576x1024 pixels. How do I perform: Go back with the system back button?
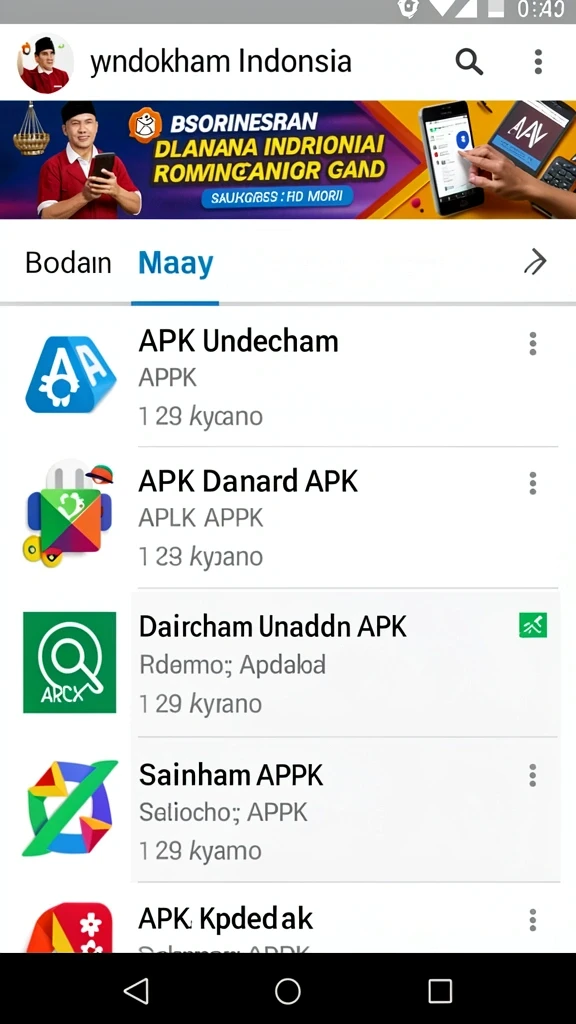coord(136,991)
